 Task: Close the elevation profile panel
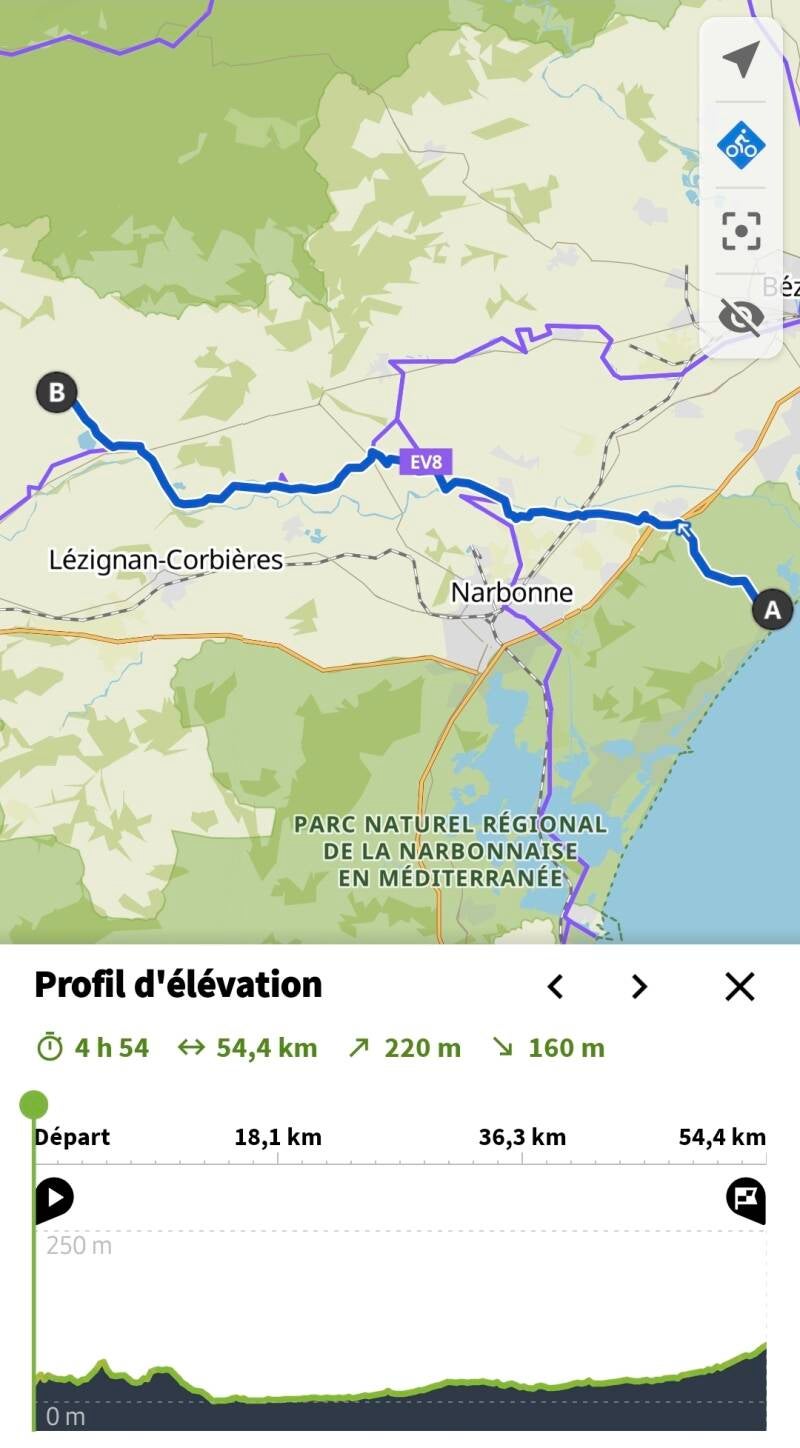[740, 987]
